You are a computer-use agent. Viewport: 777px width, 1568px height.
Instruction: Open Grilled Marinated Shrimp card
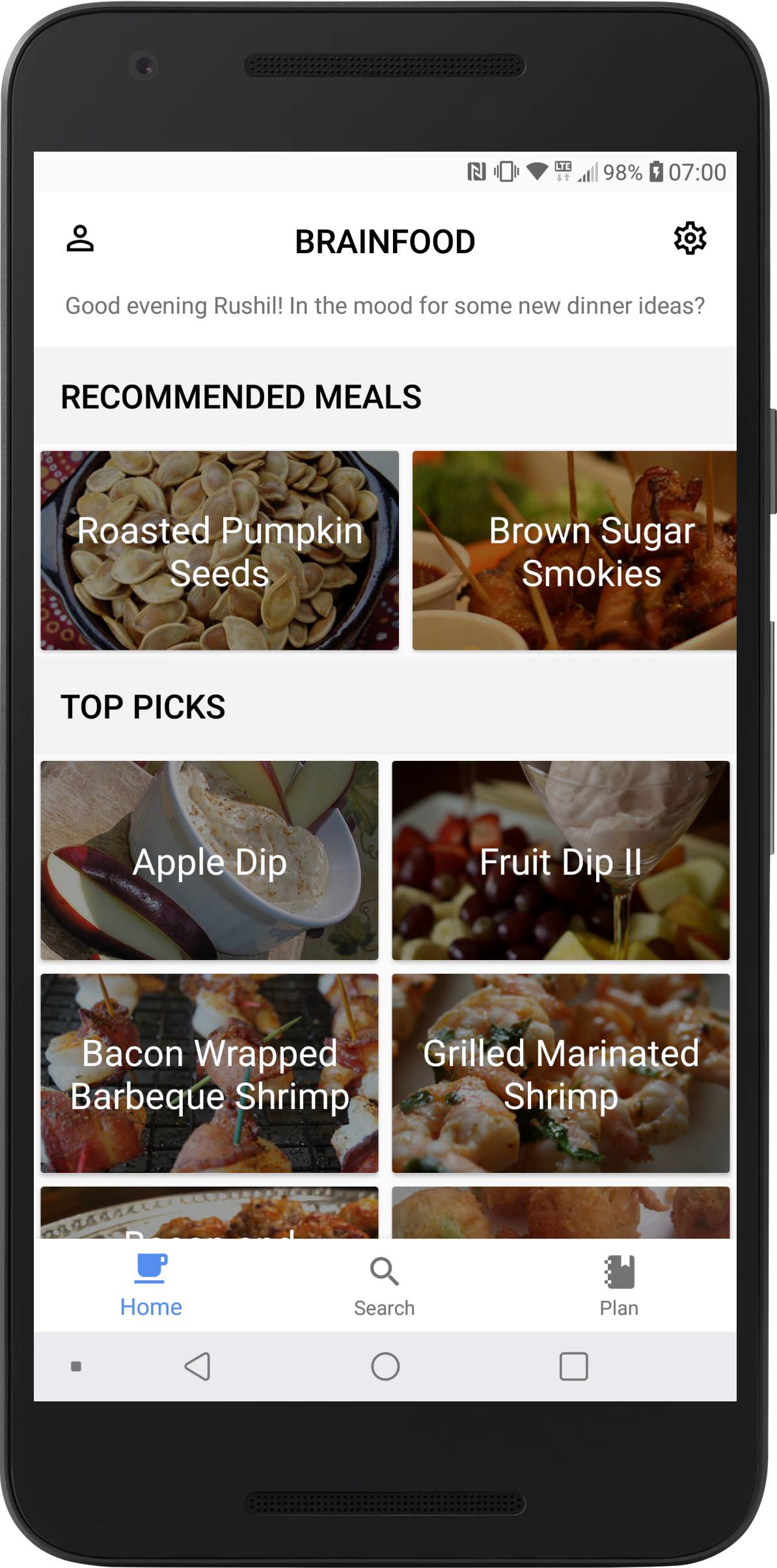point(560,1073)
